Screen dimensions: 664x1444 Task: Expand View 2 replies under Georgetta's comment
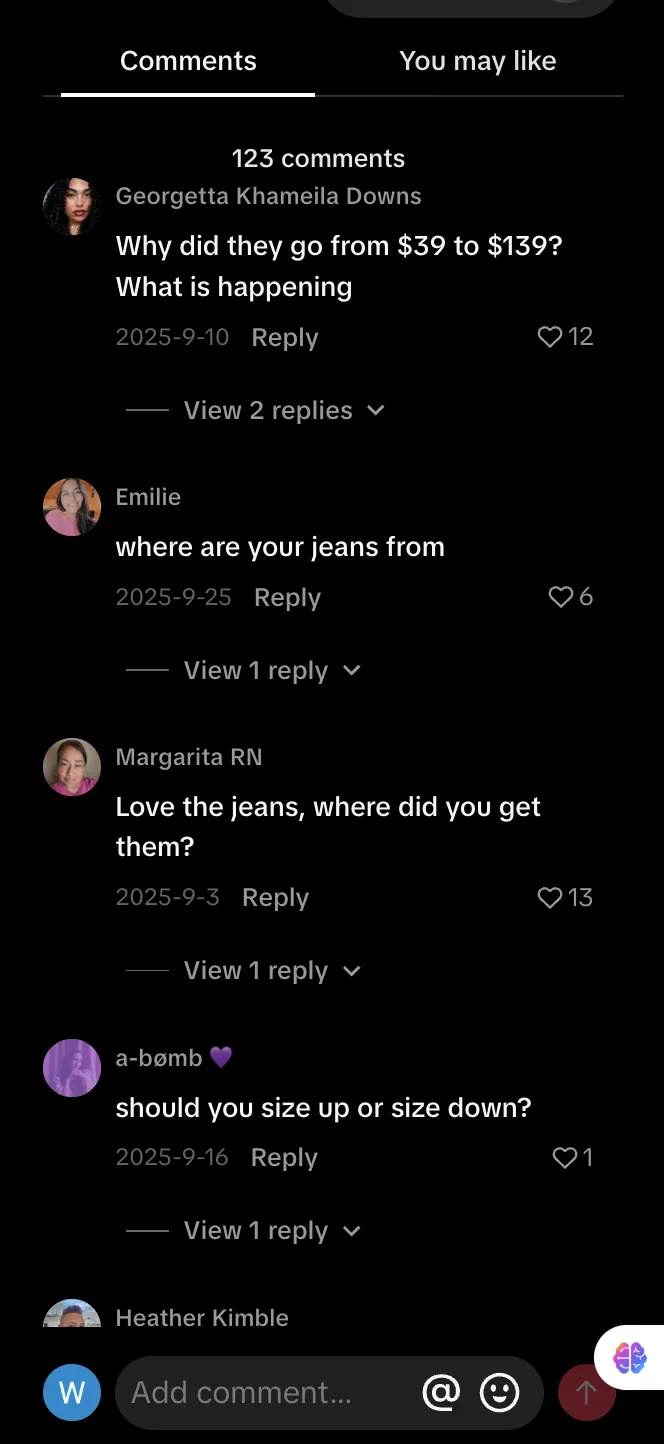coord(268,410)
